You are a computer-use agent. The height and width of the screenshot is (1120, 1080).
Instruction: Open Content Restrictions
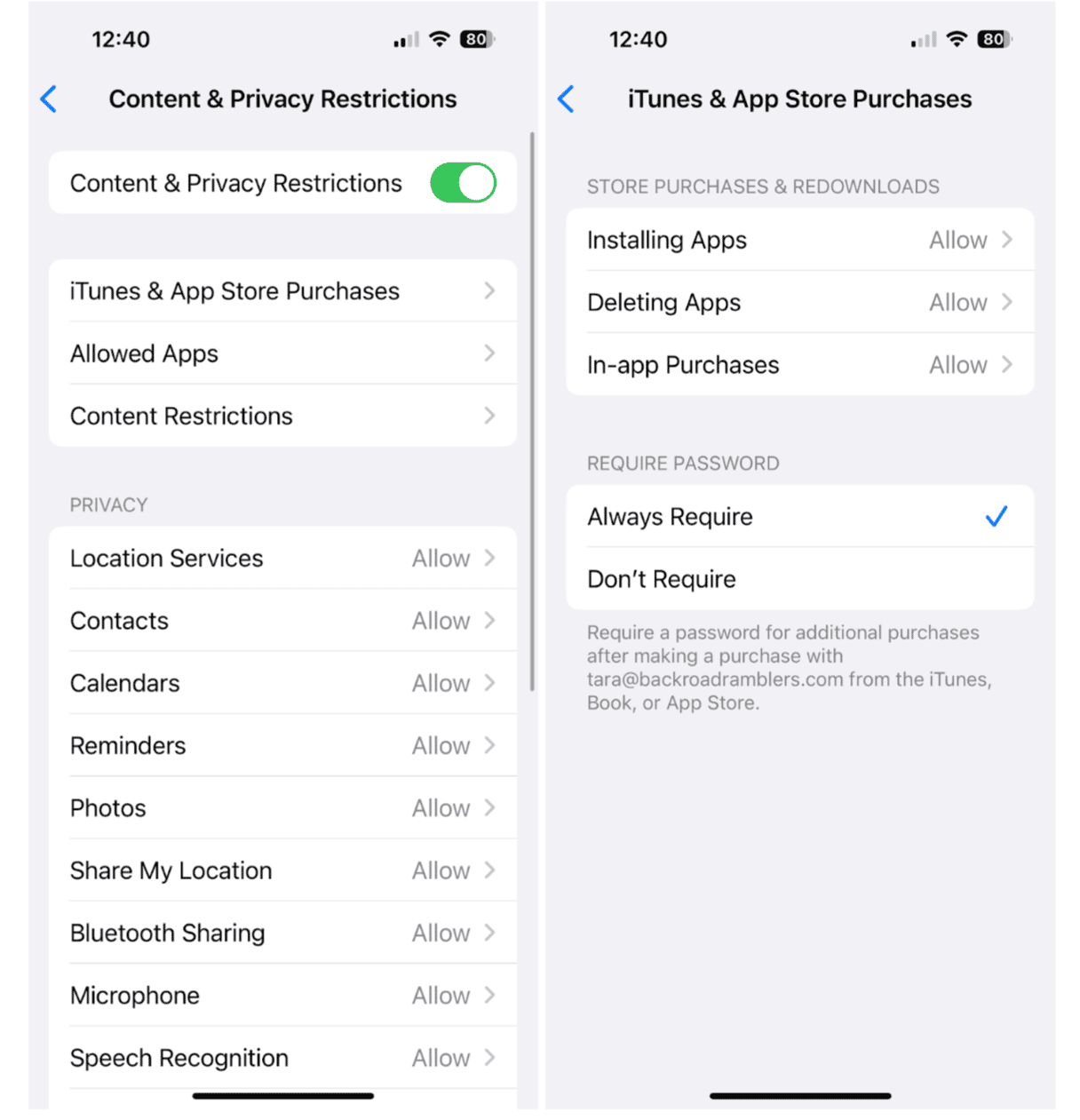click(282, 416)
